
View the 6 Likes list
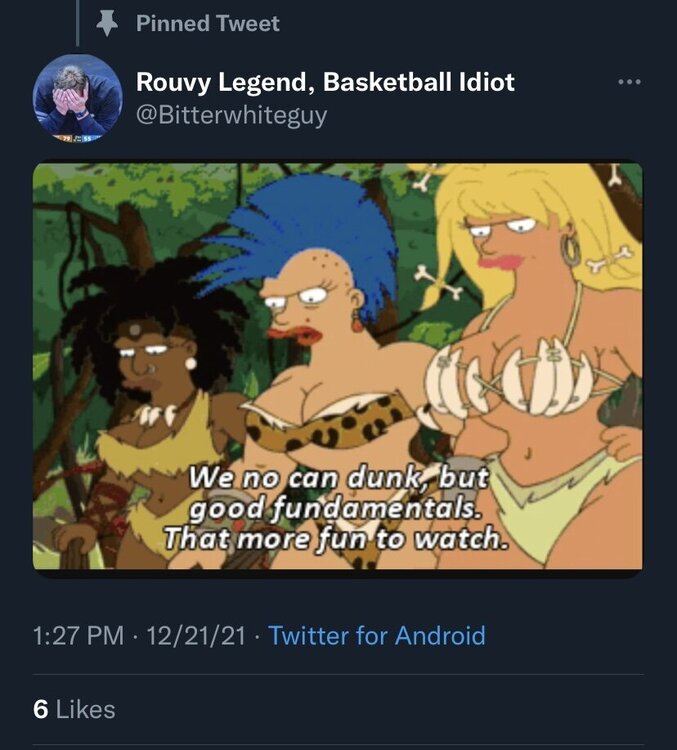point(74,710)
